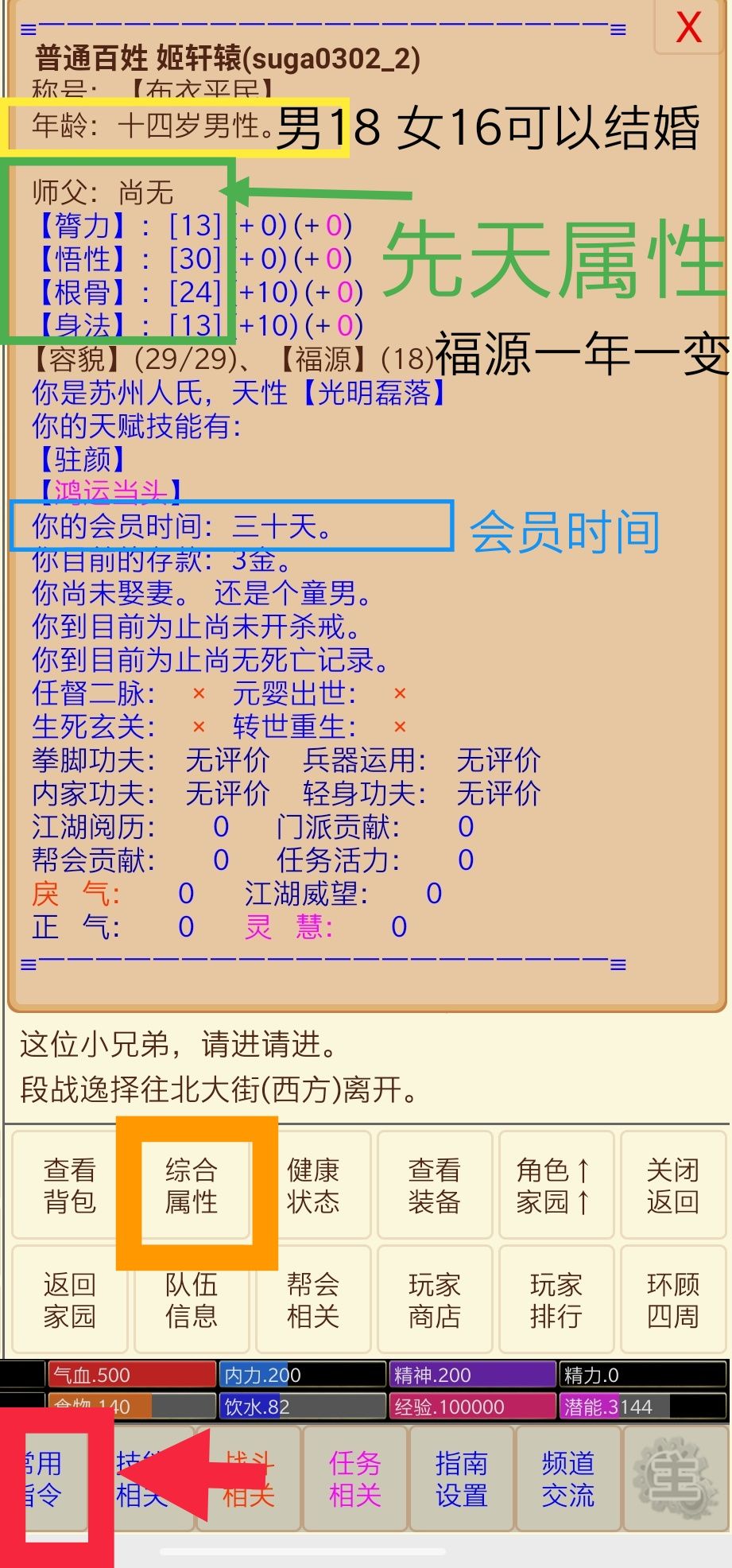This screenshot has width=732, height=1568.
Task: Open the 查看背包 (backpack) panel
Action: 69,1186
